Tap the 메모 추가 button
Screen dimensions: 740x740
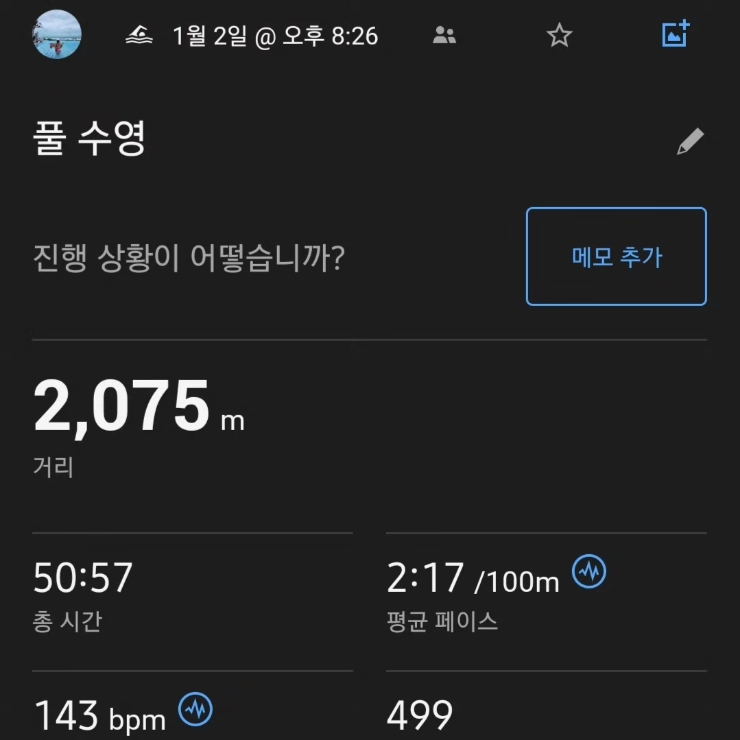(616, 256)
